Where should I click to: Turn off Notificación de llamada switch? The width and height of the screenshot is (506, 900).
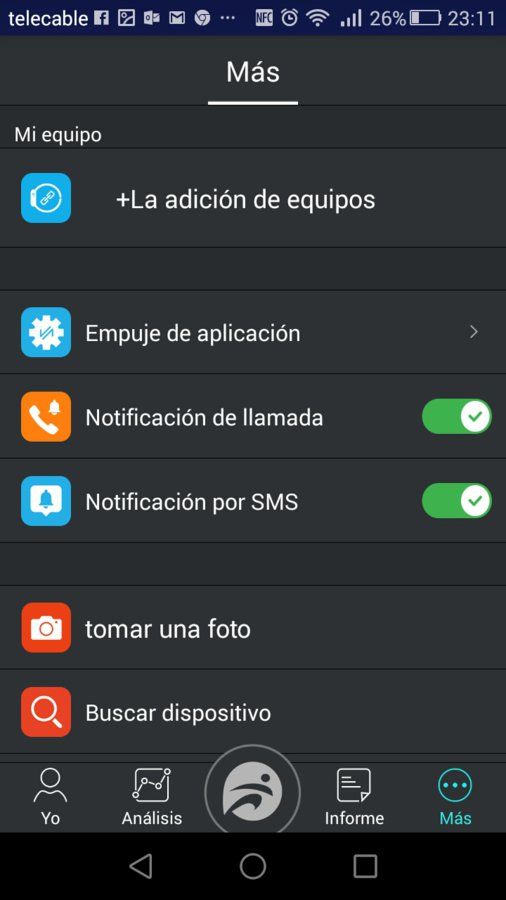coord(457,416)
